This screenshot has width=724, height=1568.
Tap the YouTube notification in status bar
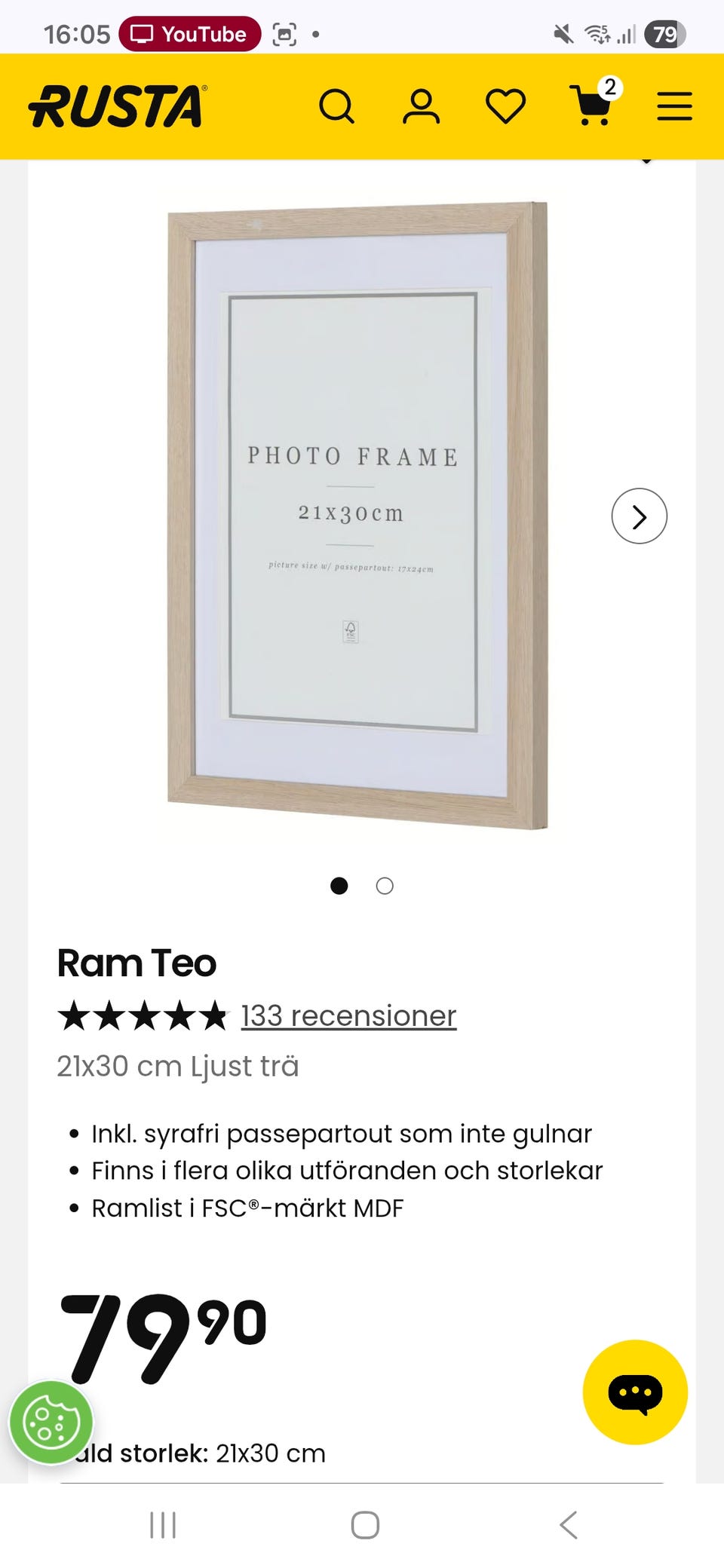187,33
